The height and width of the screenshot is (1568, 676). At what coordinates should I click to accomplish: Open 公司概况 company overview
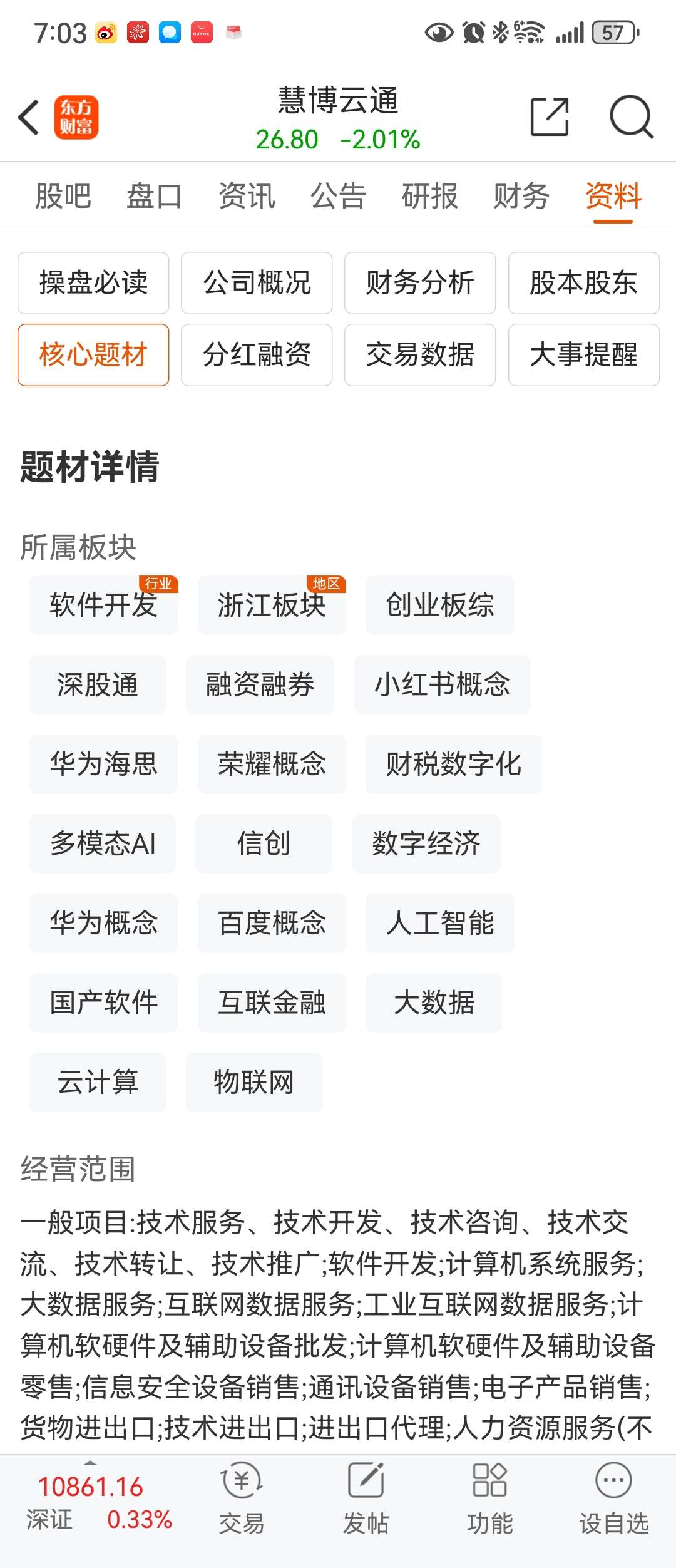click(257, 283)
